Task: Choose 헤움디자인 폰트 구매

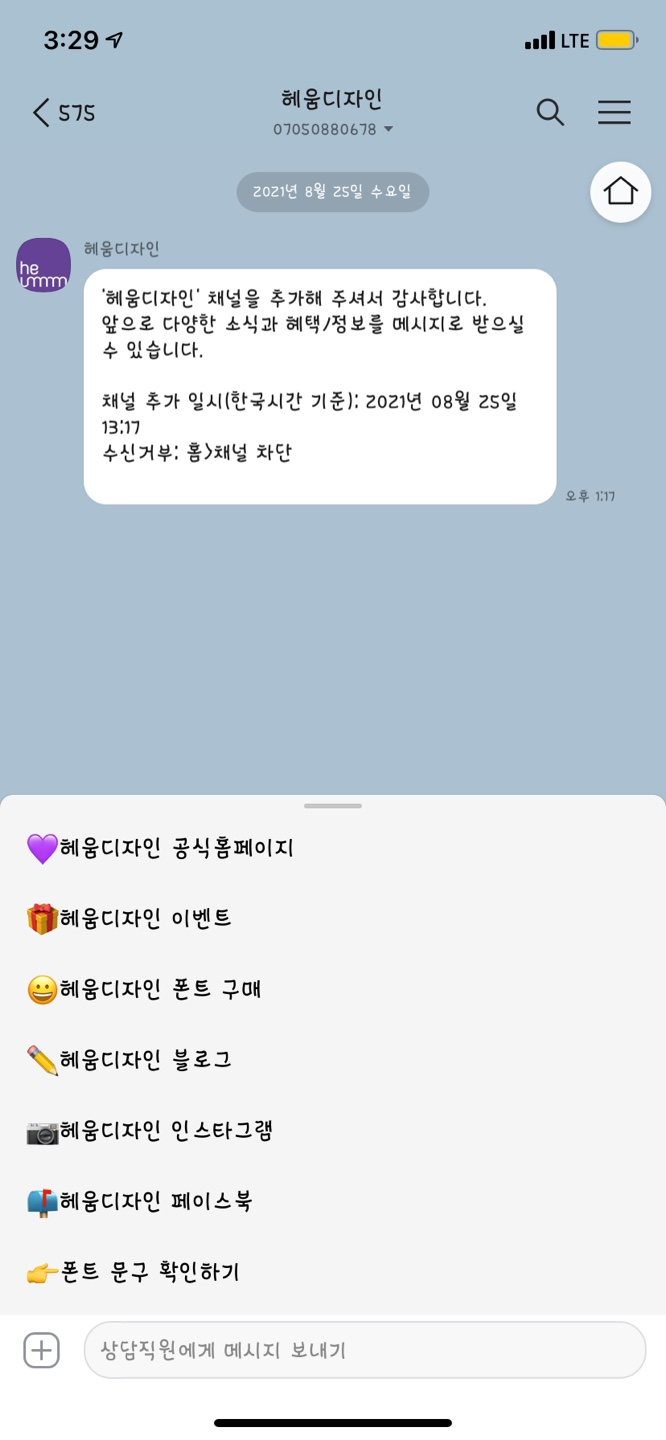Action: tap(144, 989)
